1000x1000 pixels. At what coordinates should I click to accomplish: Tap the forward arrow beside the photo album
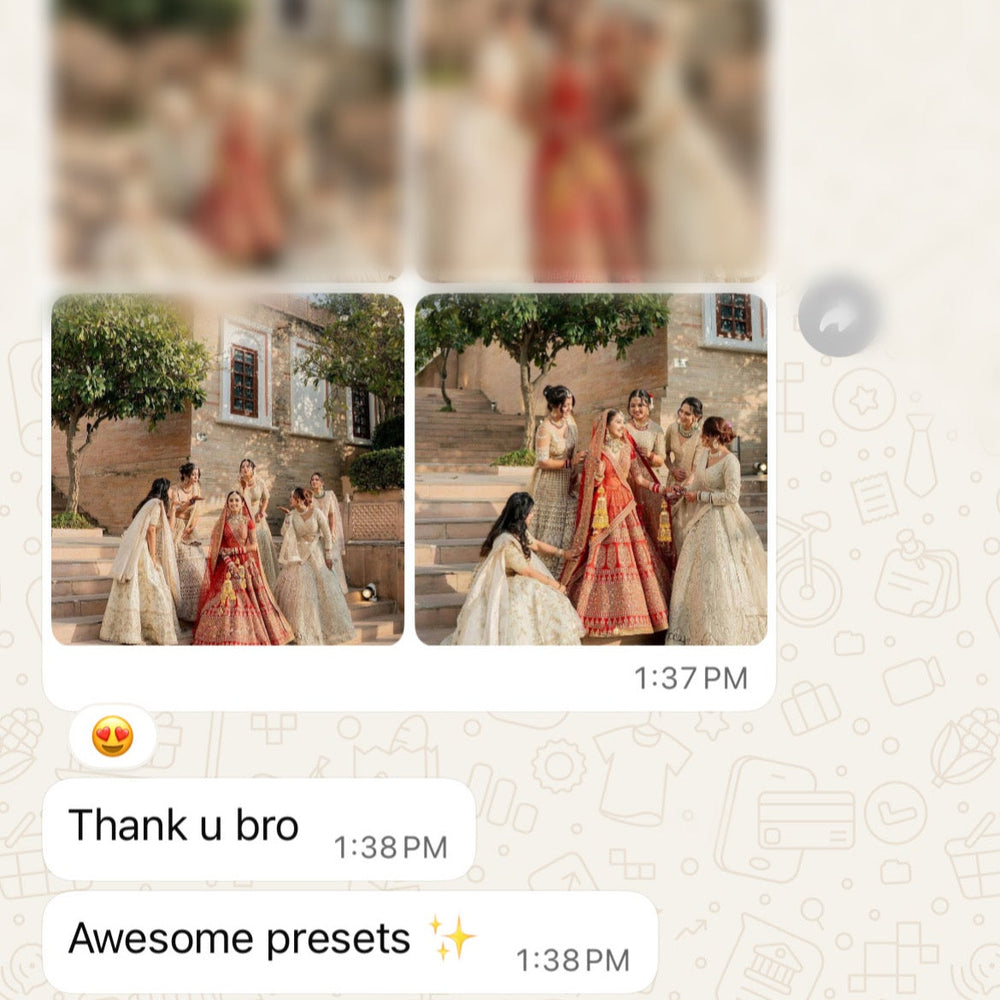(x=839, y=318)
